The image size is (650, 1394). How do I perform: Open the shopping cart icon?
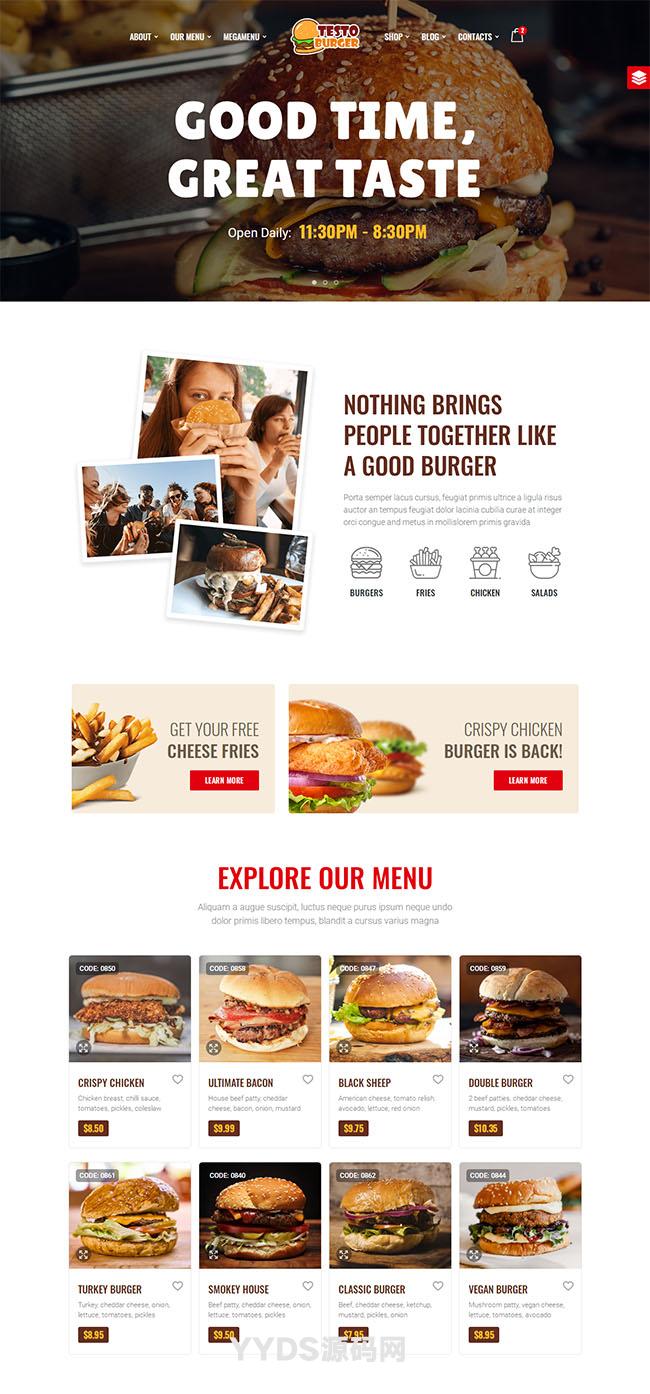517,36
